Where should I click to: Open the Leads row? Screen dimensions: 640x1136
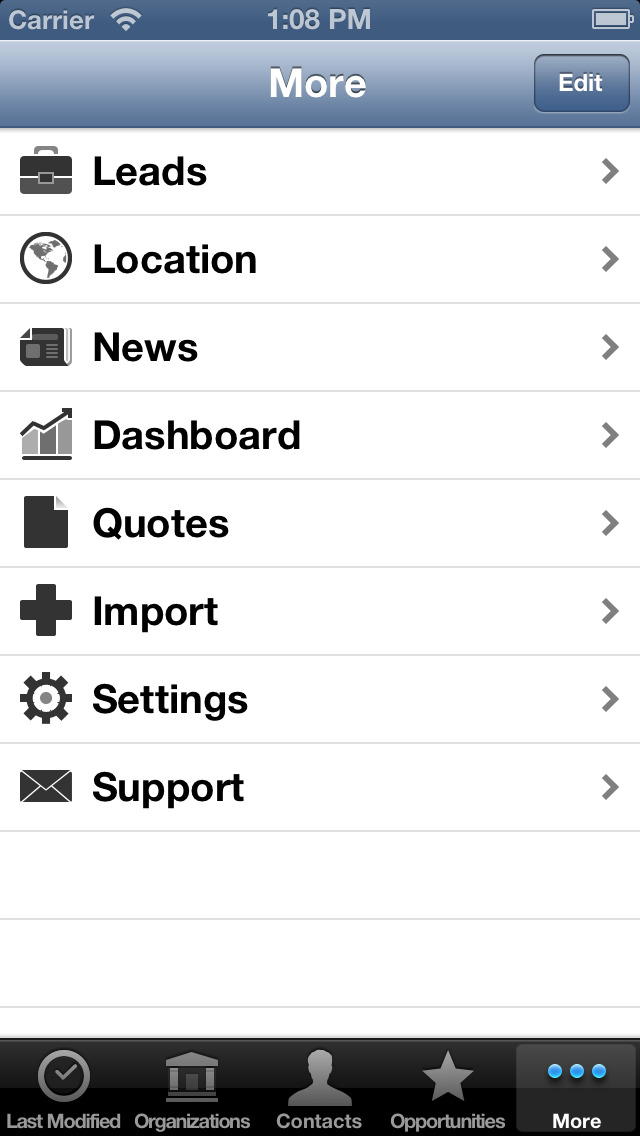[x=320, y=172]
